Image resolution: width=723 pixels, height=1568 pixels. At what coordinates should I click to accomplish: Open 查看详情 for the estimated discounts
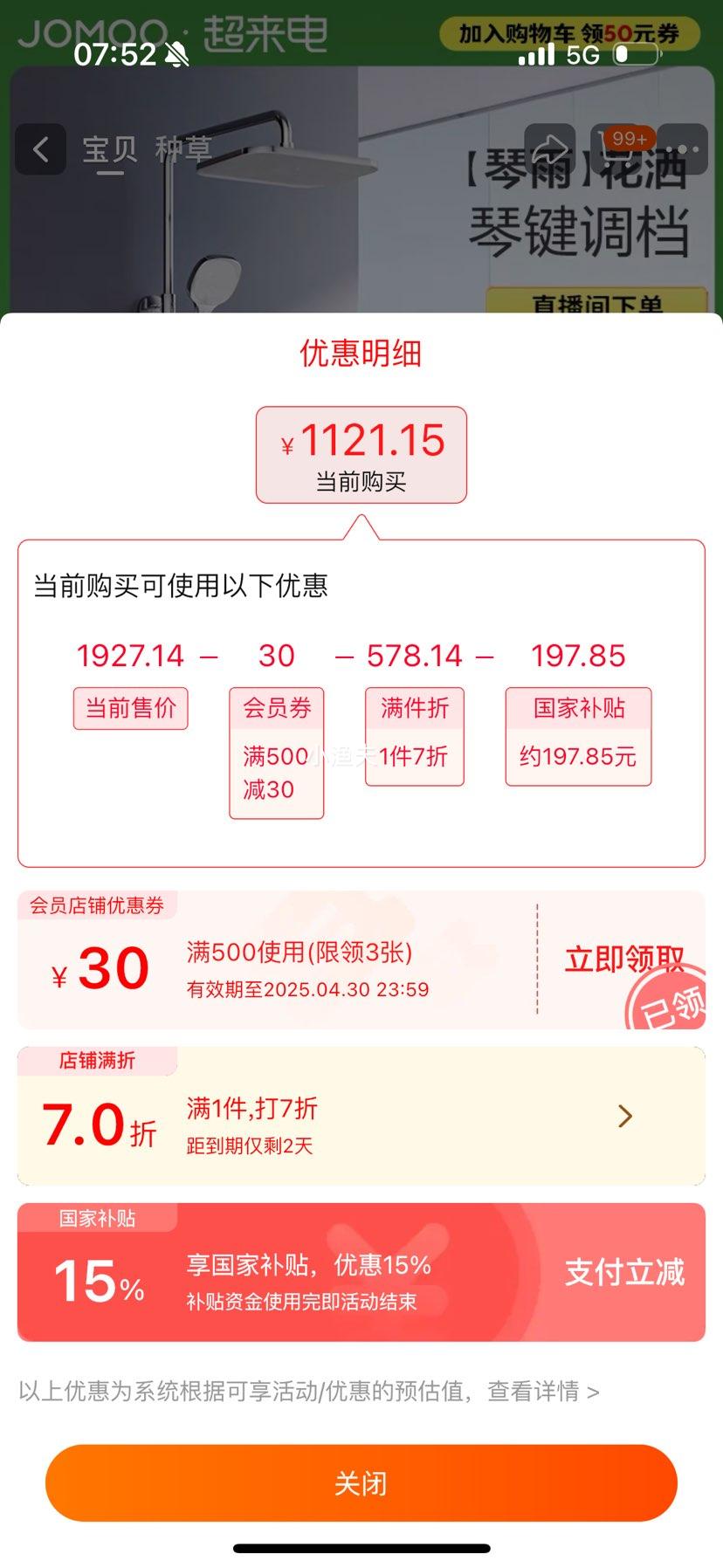pyautogui.click(x=543, y=1391)
